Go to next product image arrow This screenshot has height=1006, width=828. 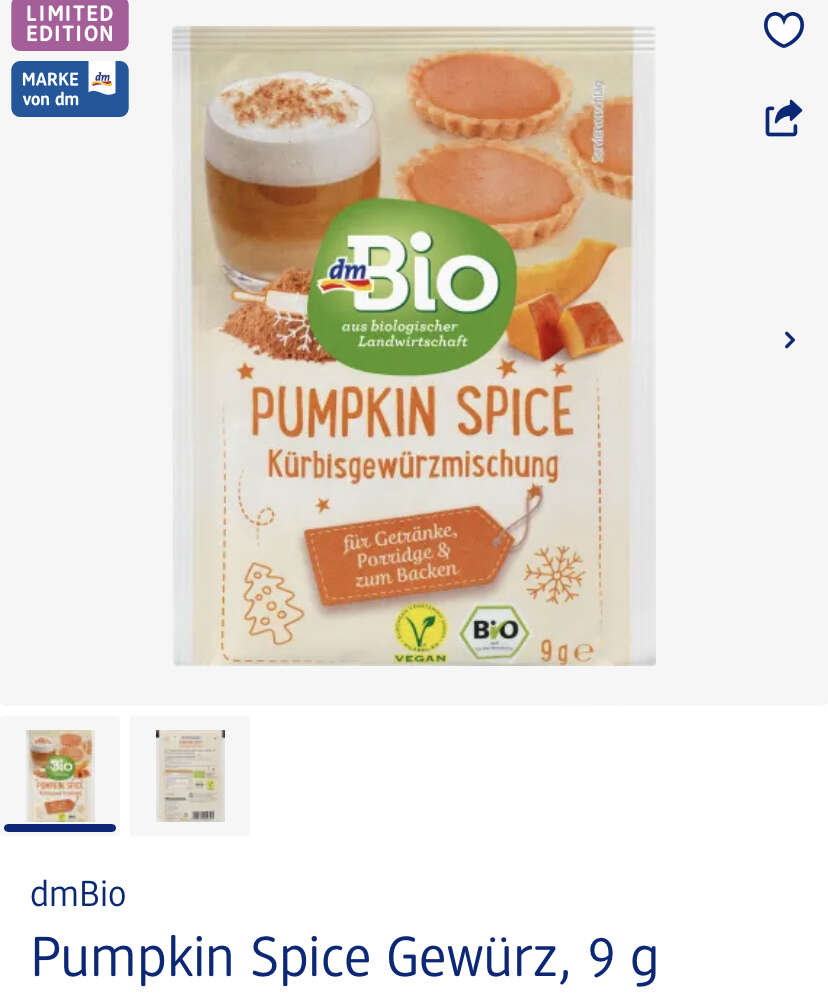pos(789,340)
